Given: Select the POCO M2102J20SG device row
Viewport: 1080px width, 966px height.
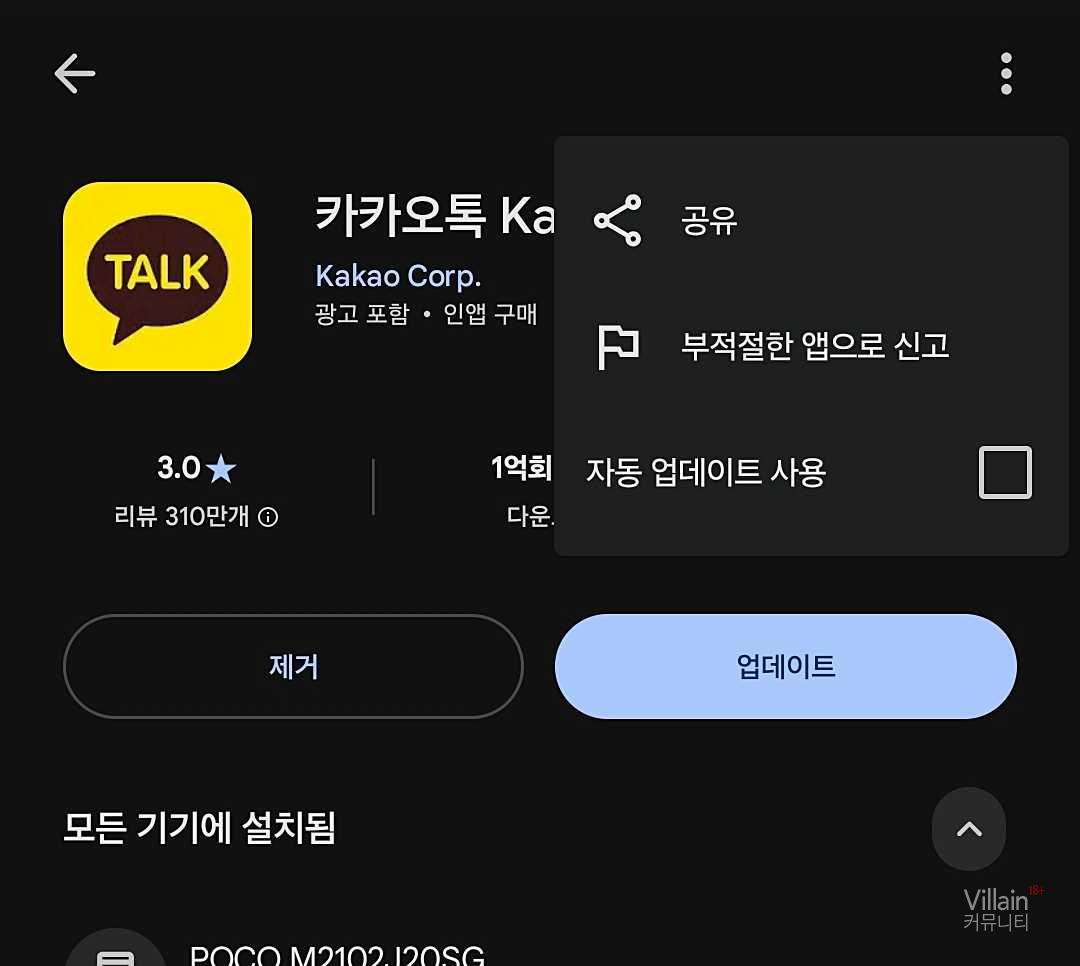Looking at the screenshot, I should click(x=336, y=950).
